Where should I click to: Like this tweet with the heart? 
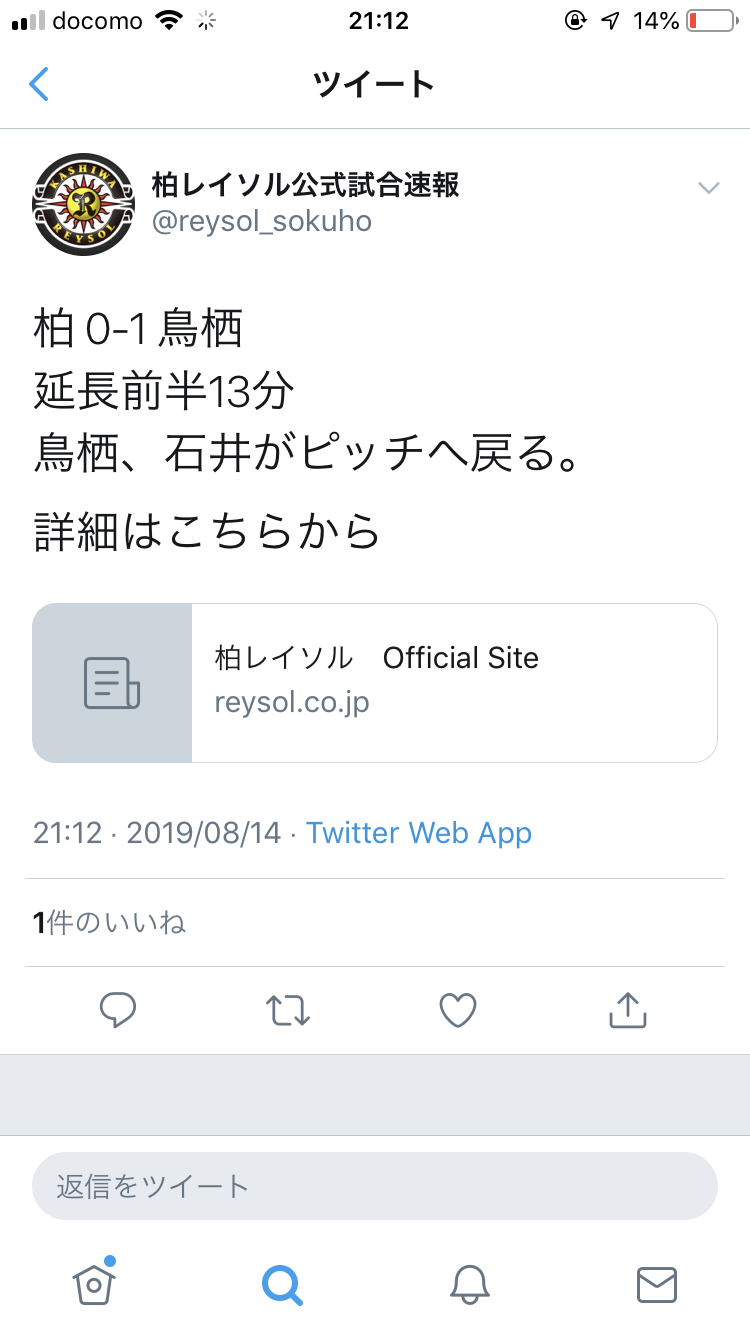458,1010
